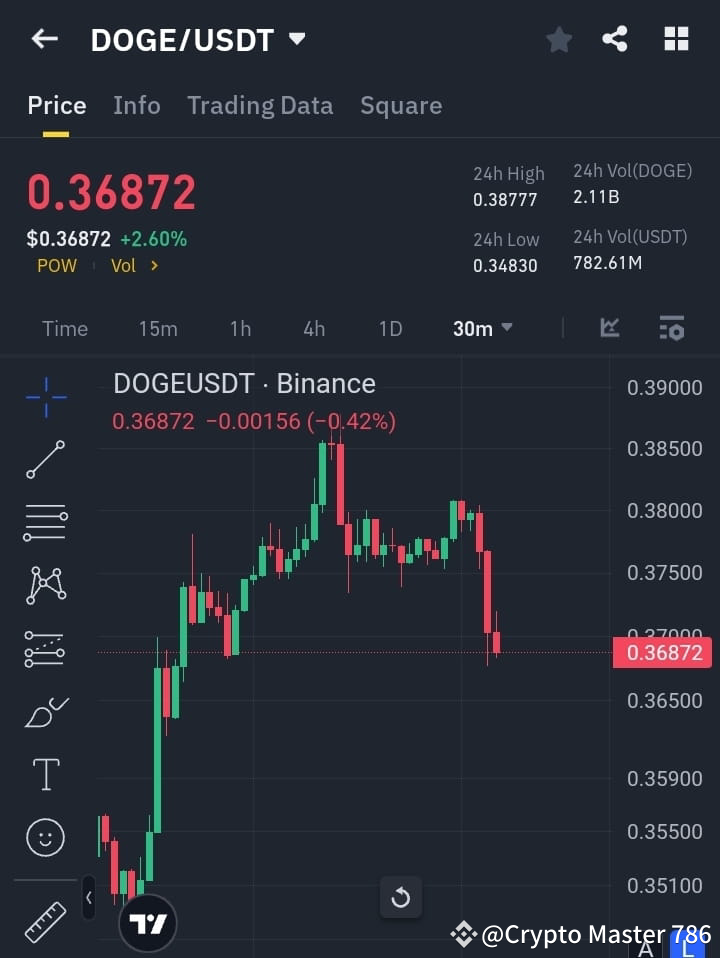
Task: Toggle favorite star for DOGE/USDT
Action: (x=559, y=39)
